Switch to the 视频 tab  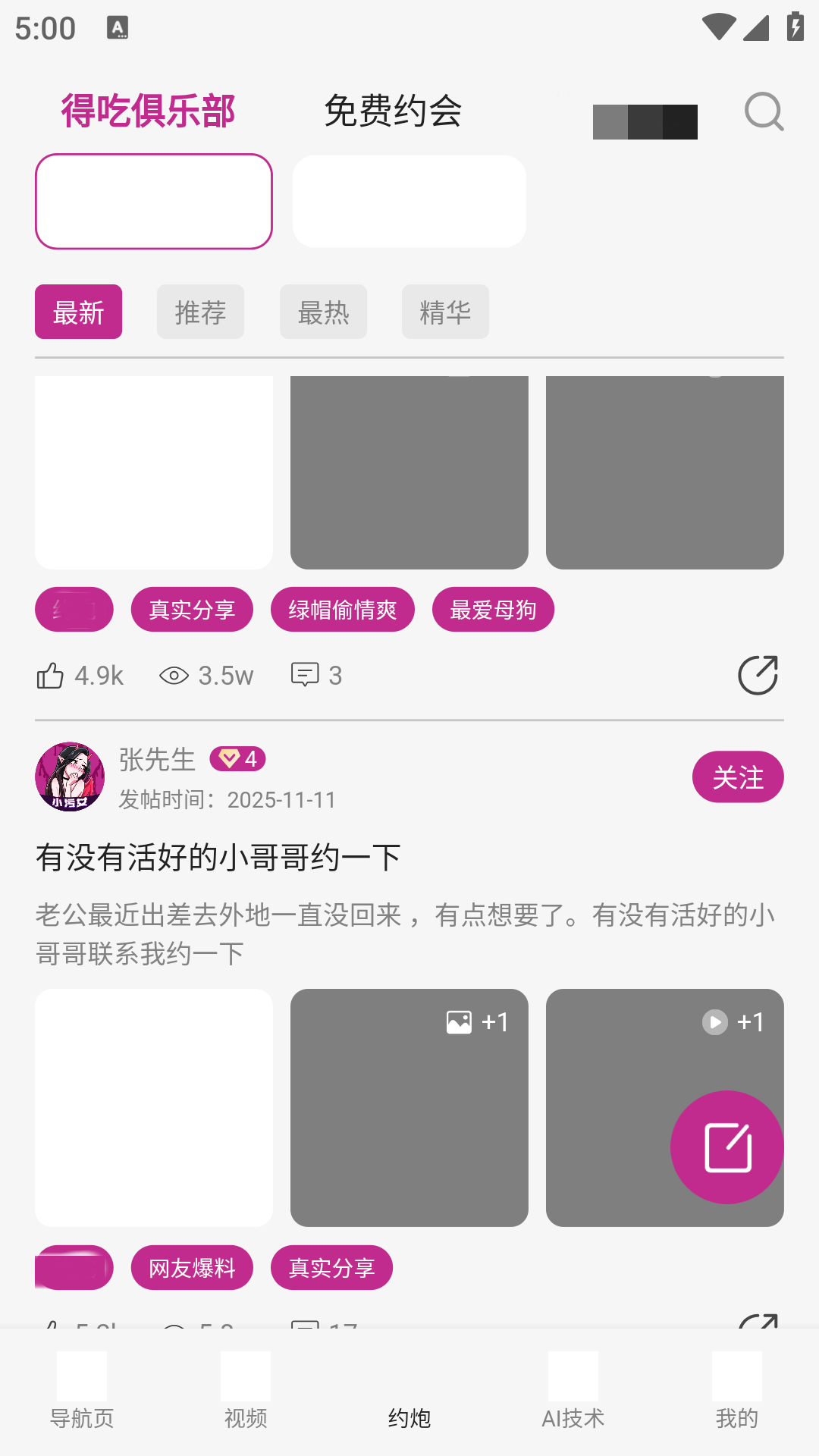[x=246, y=1394]
